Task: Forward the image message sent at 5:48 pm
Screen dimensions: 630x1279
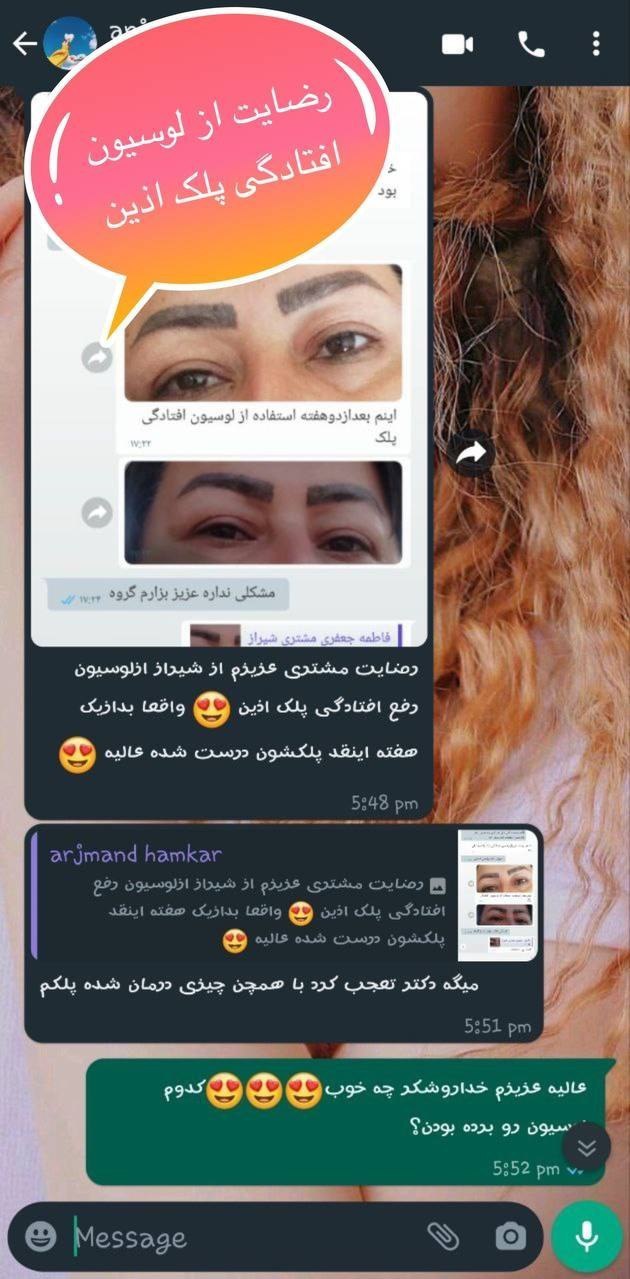Action: pos(471,454)
